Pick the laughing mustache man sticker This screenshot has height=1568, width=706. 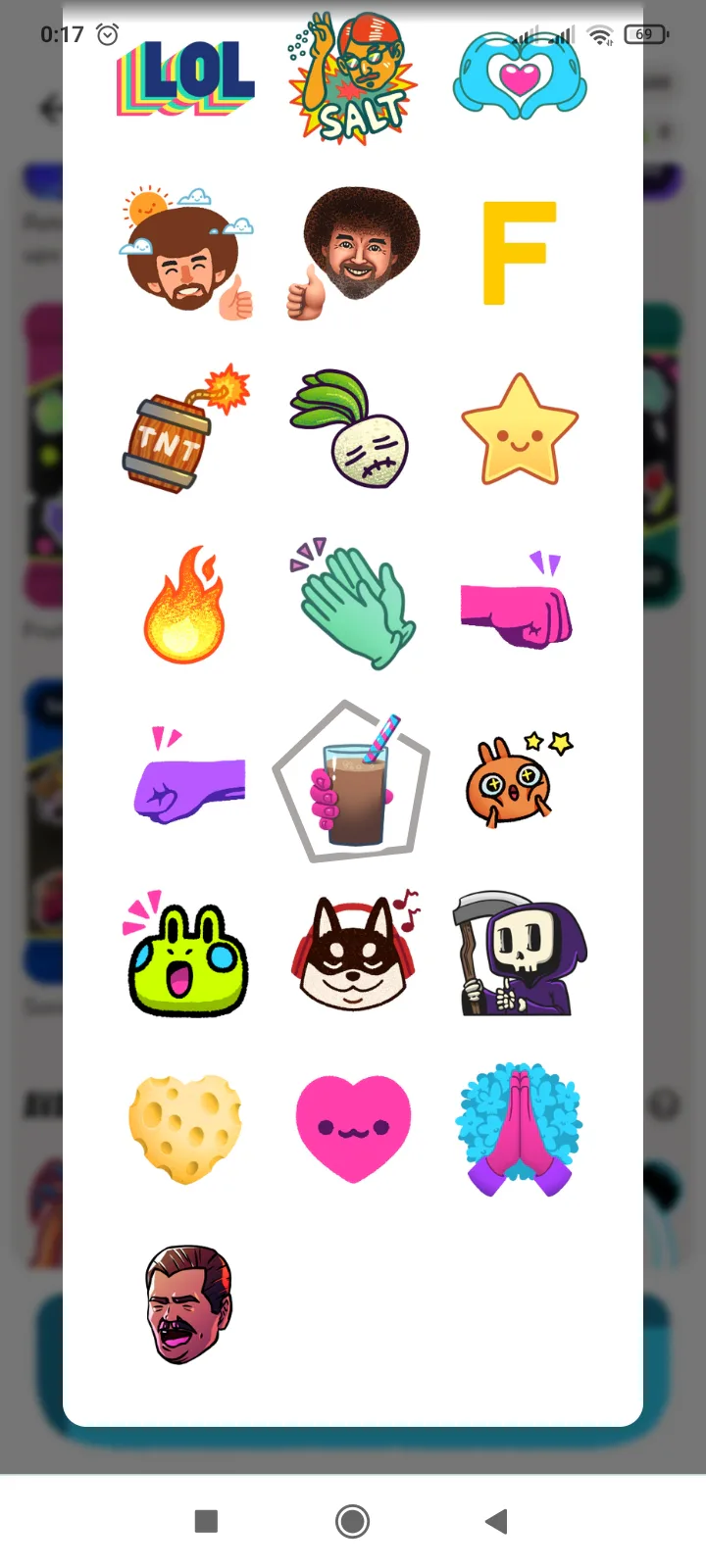point(189,1303)
